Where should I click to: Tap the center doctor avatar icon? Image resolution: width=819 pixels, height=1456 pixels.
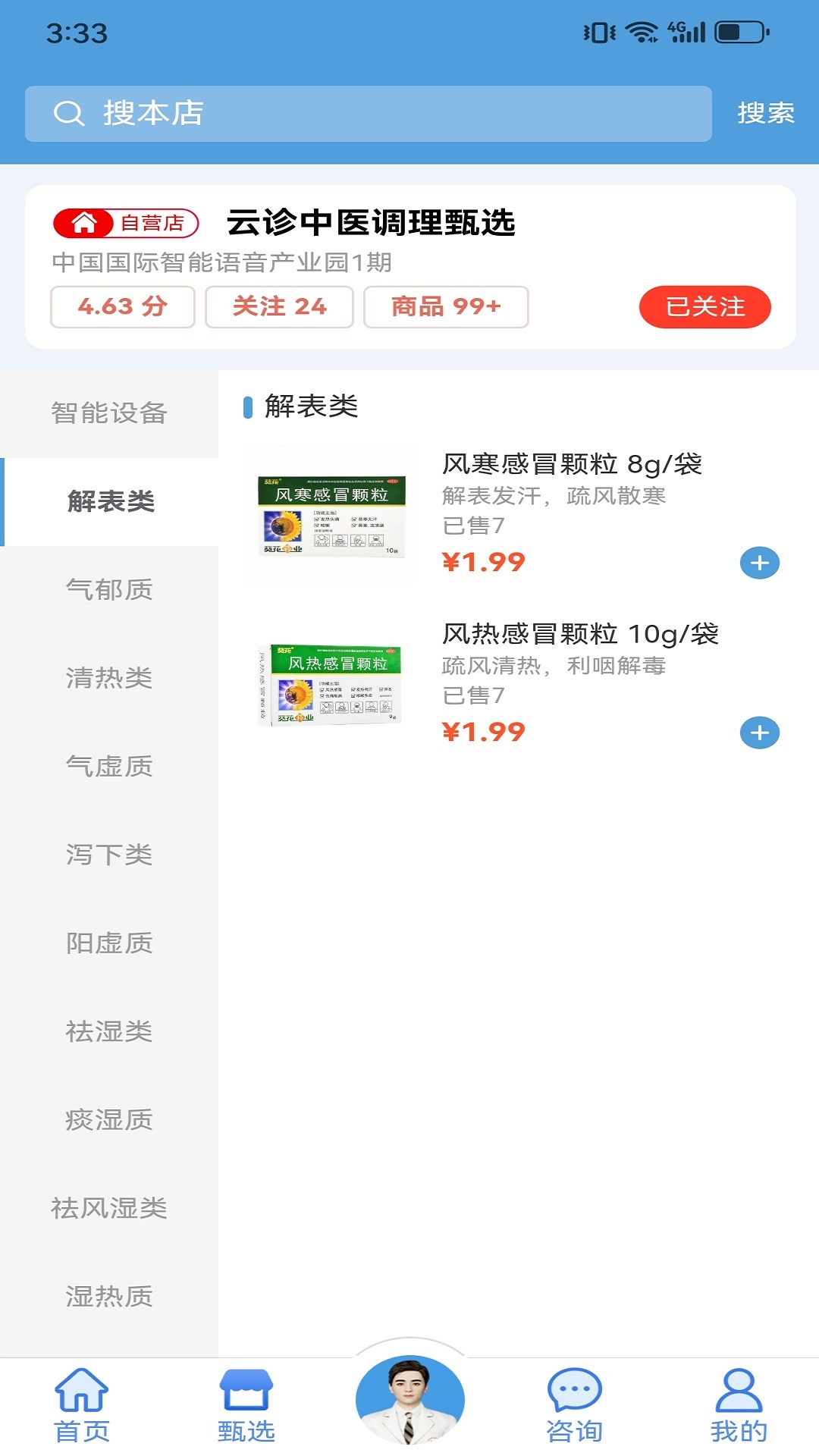[409, 1401]
